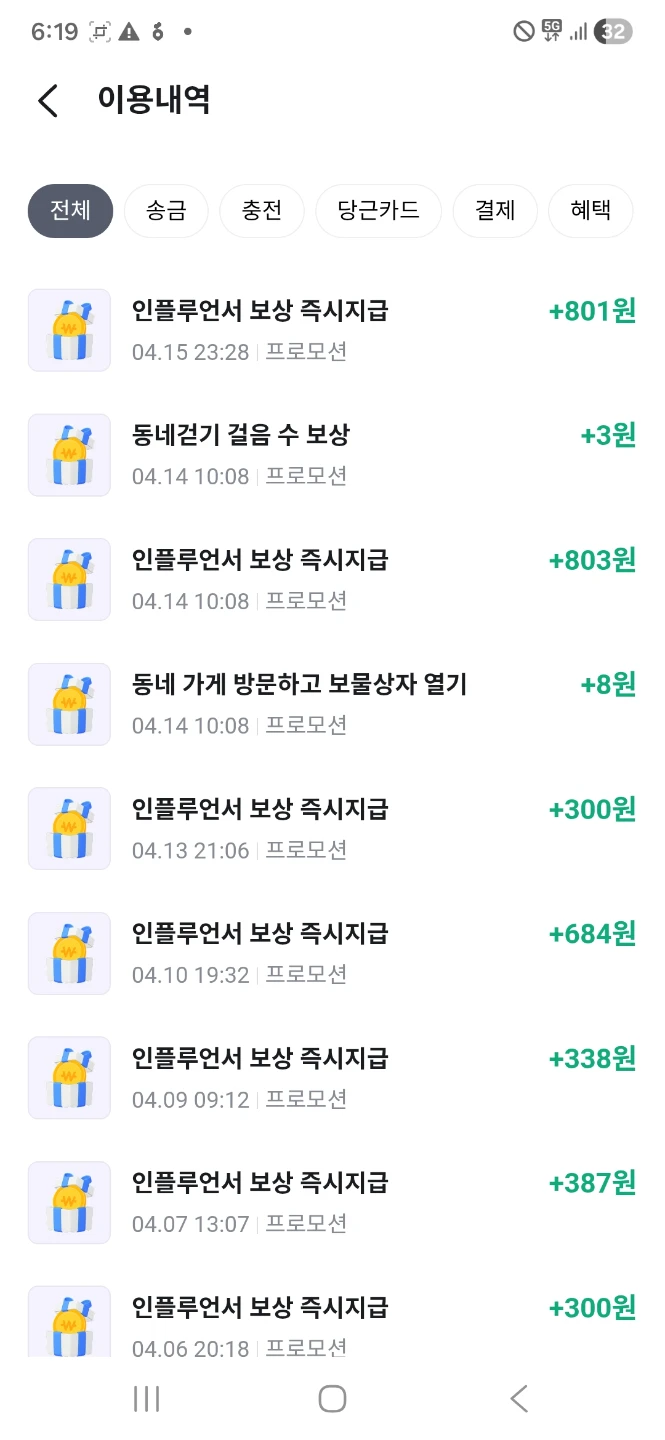Screen dimensions: 665x1440
Task: Switch to the 결제 filter
Action: tap(495, 211)
